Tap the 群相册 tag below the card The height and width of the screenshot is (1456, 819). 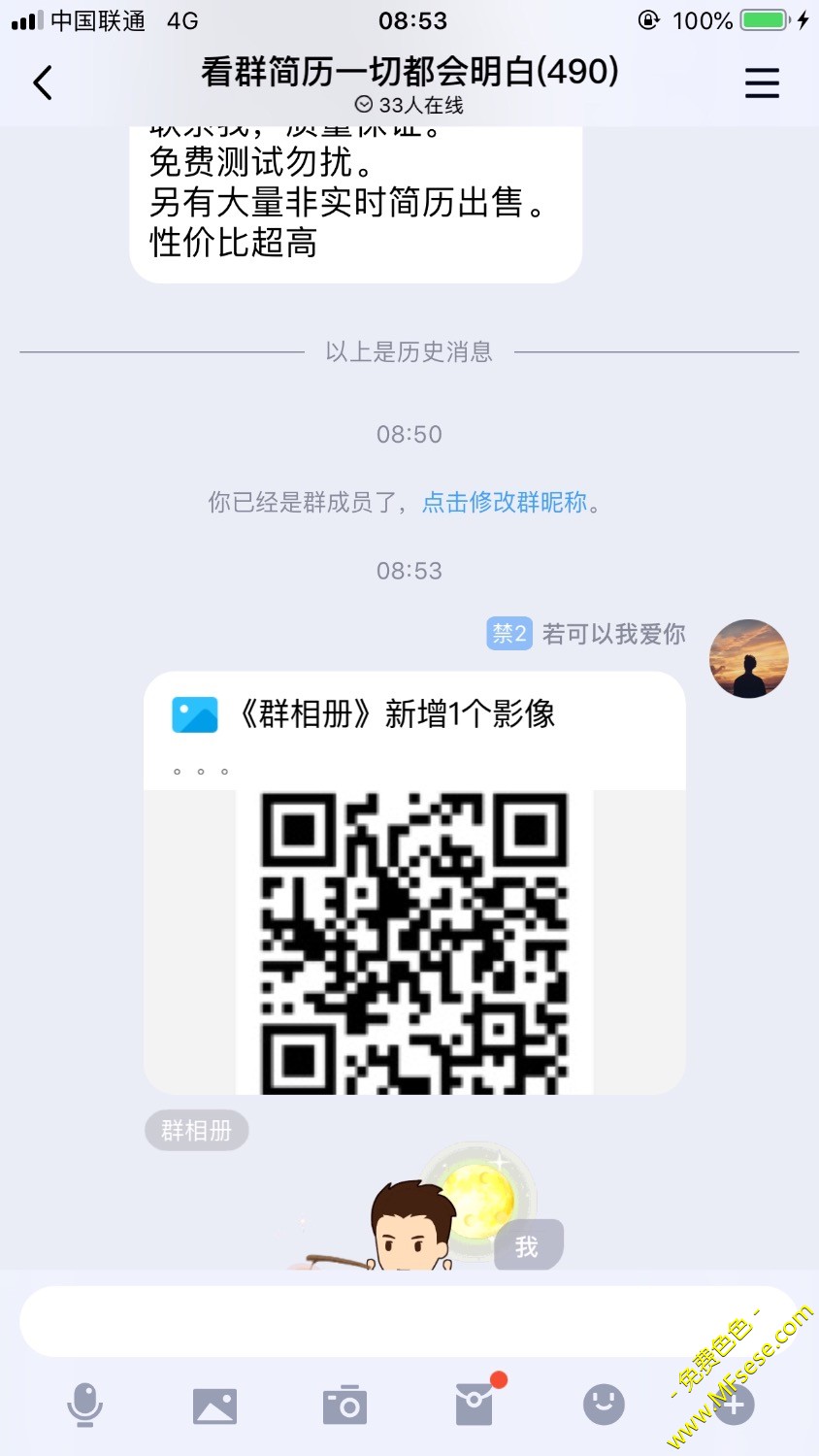(197, 1131)
